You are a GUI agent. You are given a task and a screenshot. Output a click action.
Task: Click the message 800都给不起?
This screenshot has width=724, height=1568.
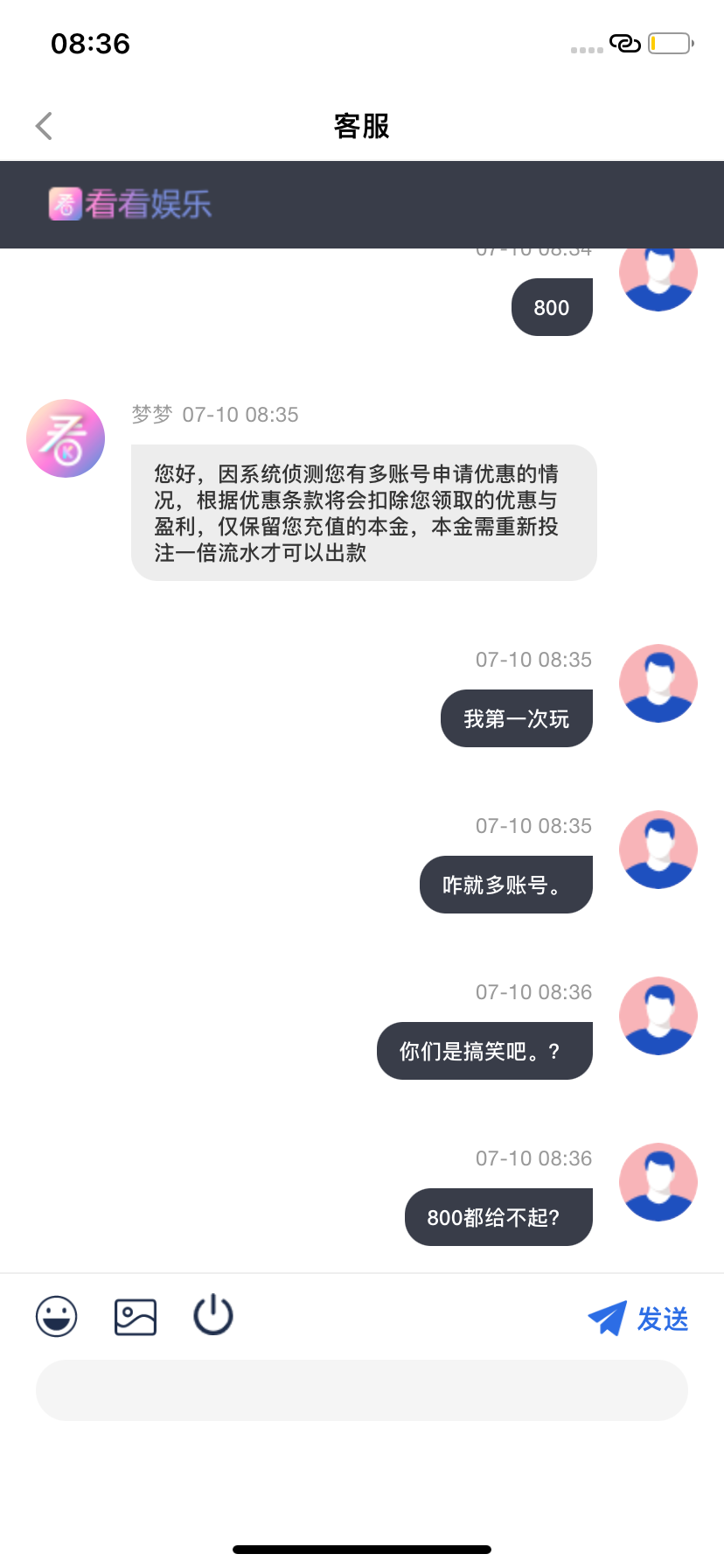498,1216
